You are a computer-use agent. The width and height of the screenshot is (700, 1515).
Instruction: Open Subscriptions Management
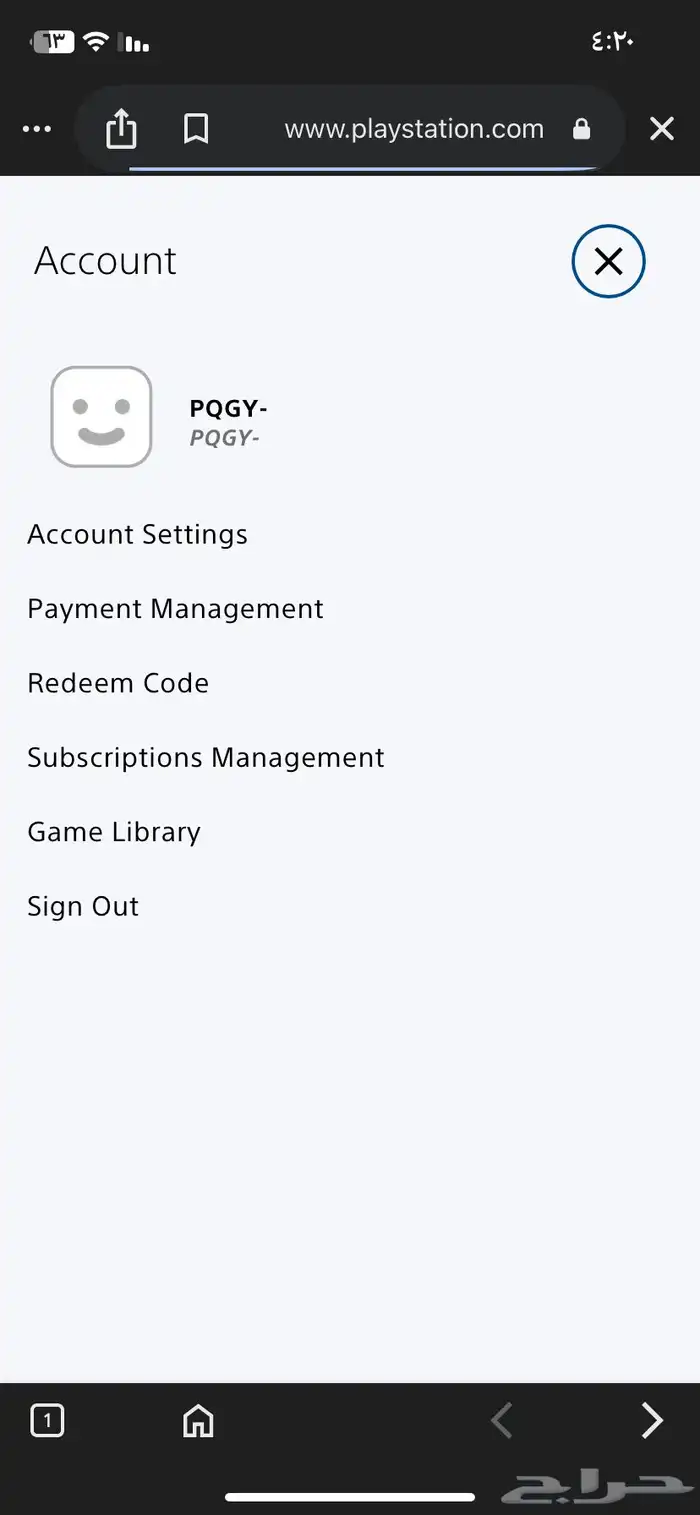pyautogui.click(x=205, y=757)
